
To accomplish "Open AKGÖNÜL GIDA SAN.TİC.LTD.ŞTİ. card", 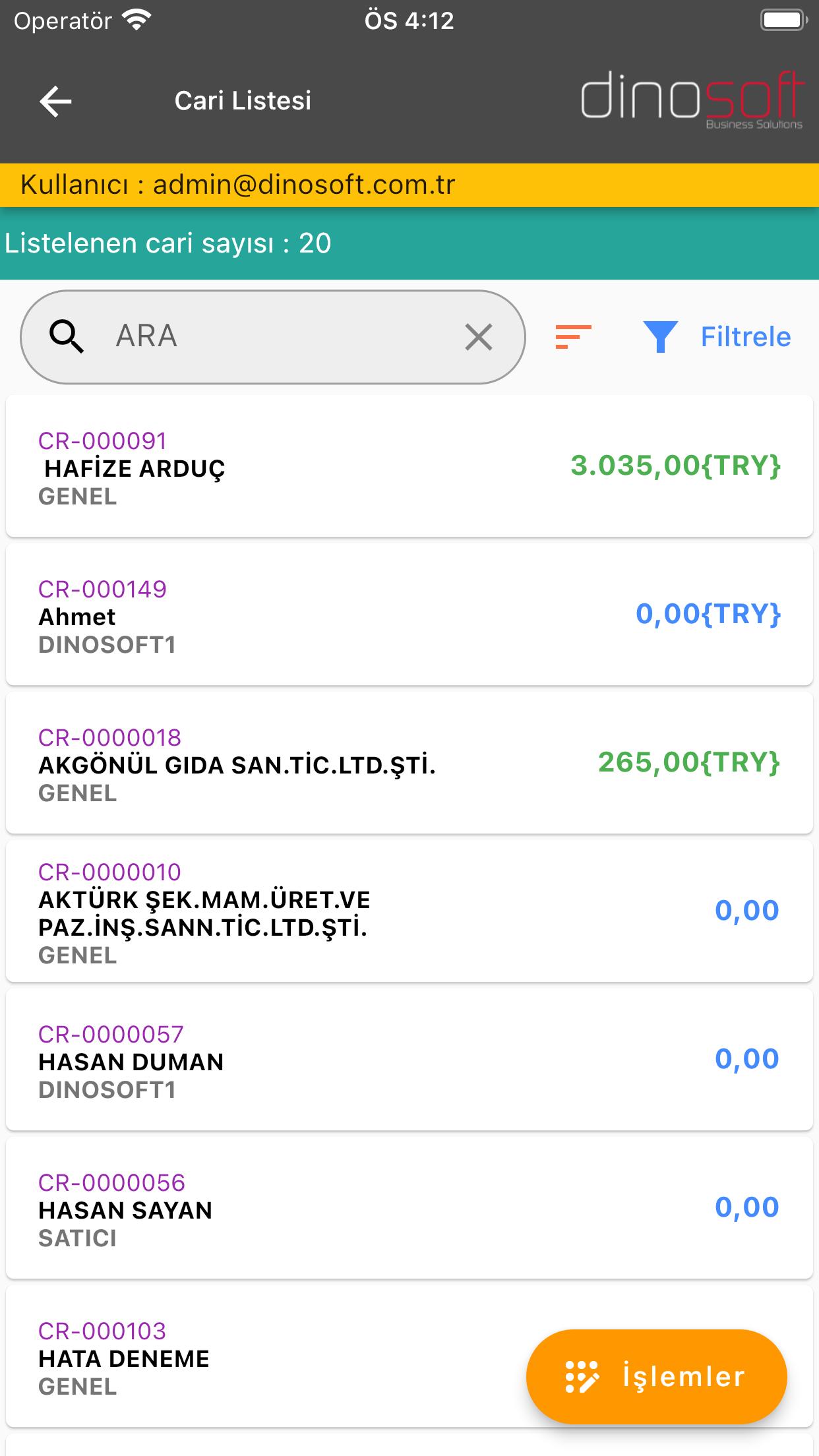I will 409,762.
